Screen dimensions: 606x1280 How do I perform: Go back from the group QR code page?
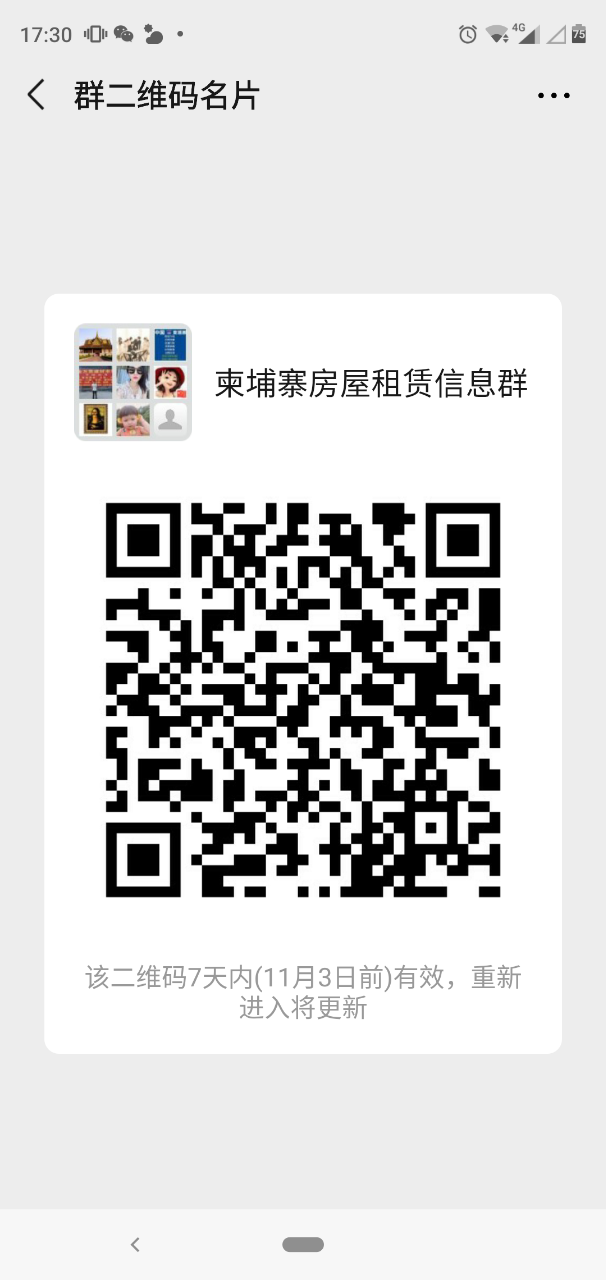37,96
